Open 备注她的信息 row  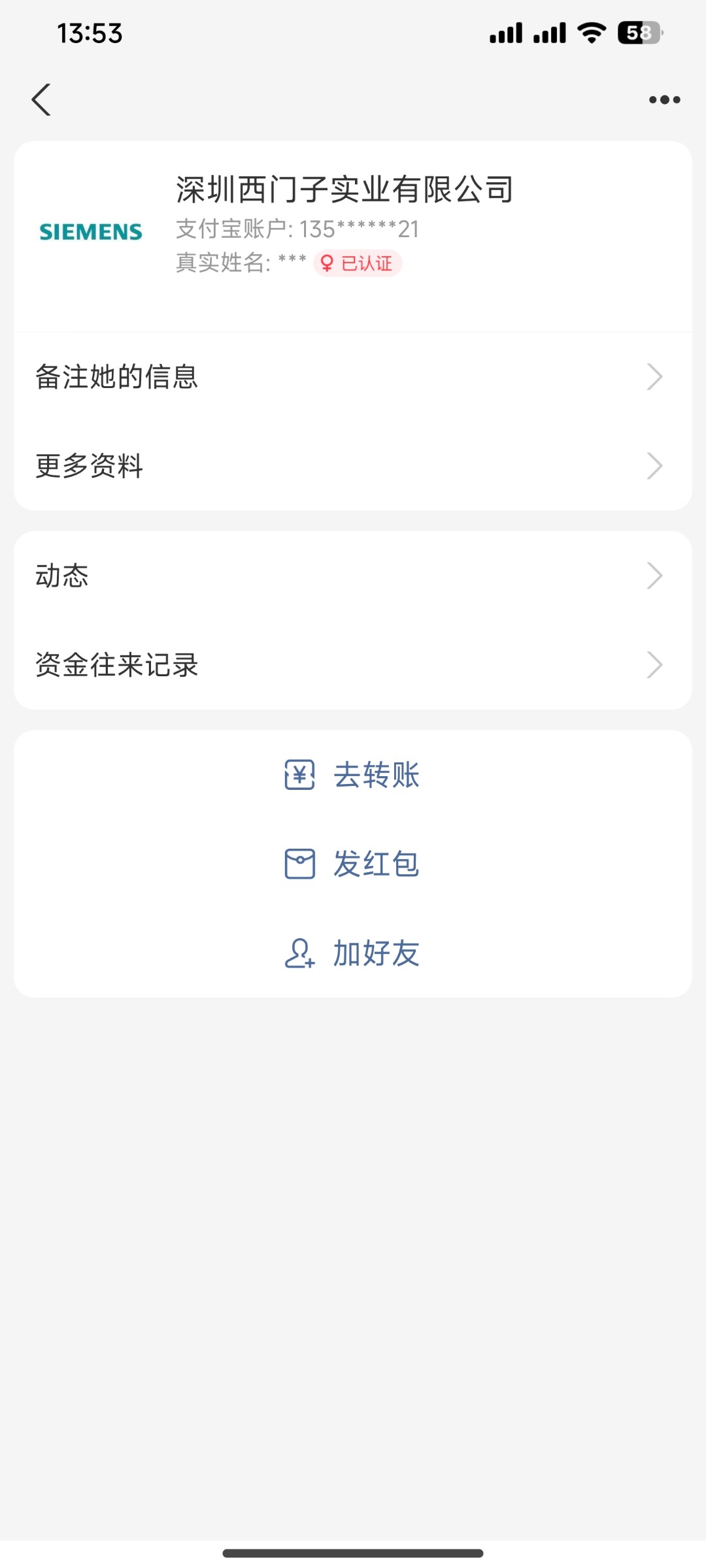pos(353,377)
